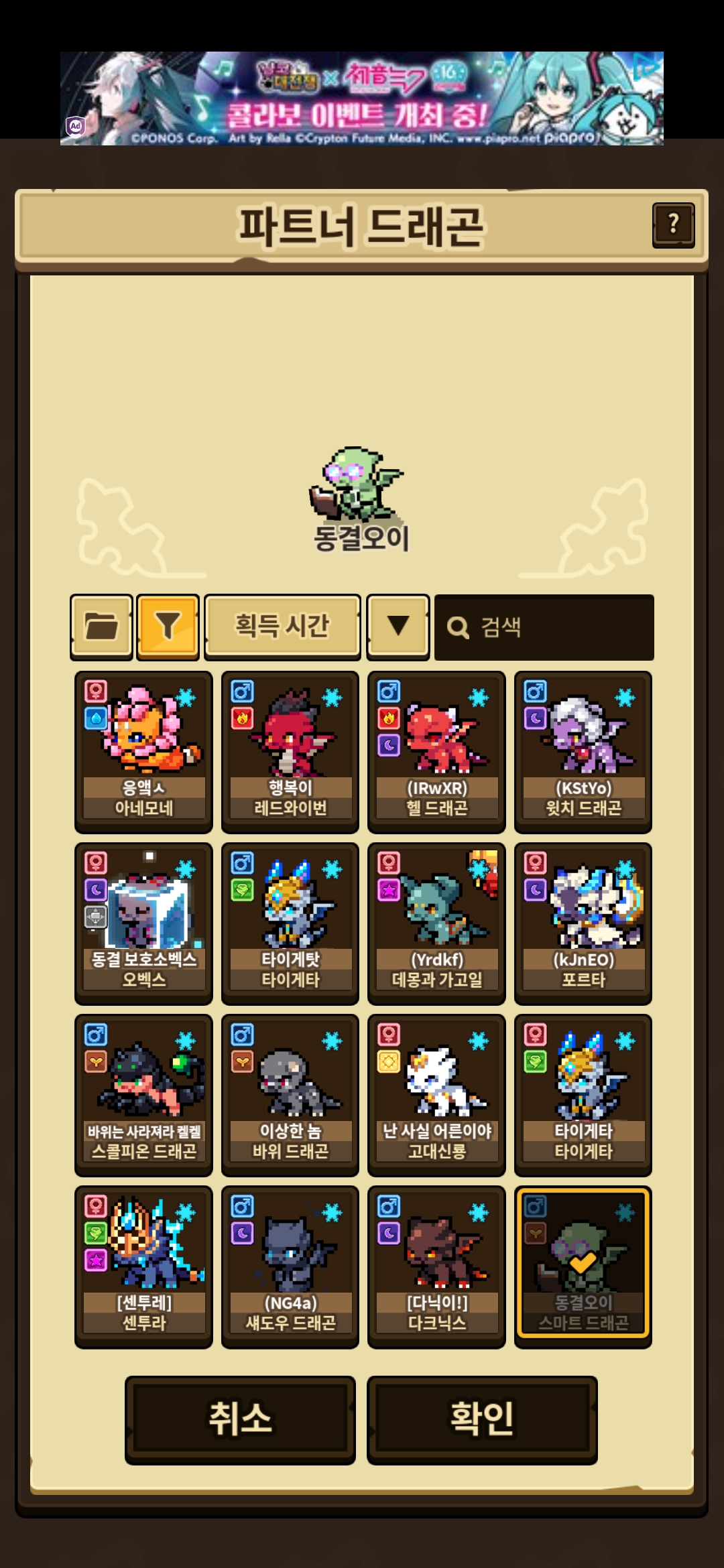
Task: Choose the 헬 드래곤 card
Action: [x=436, y=752]
